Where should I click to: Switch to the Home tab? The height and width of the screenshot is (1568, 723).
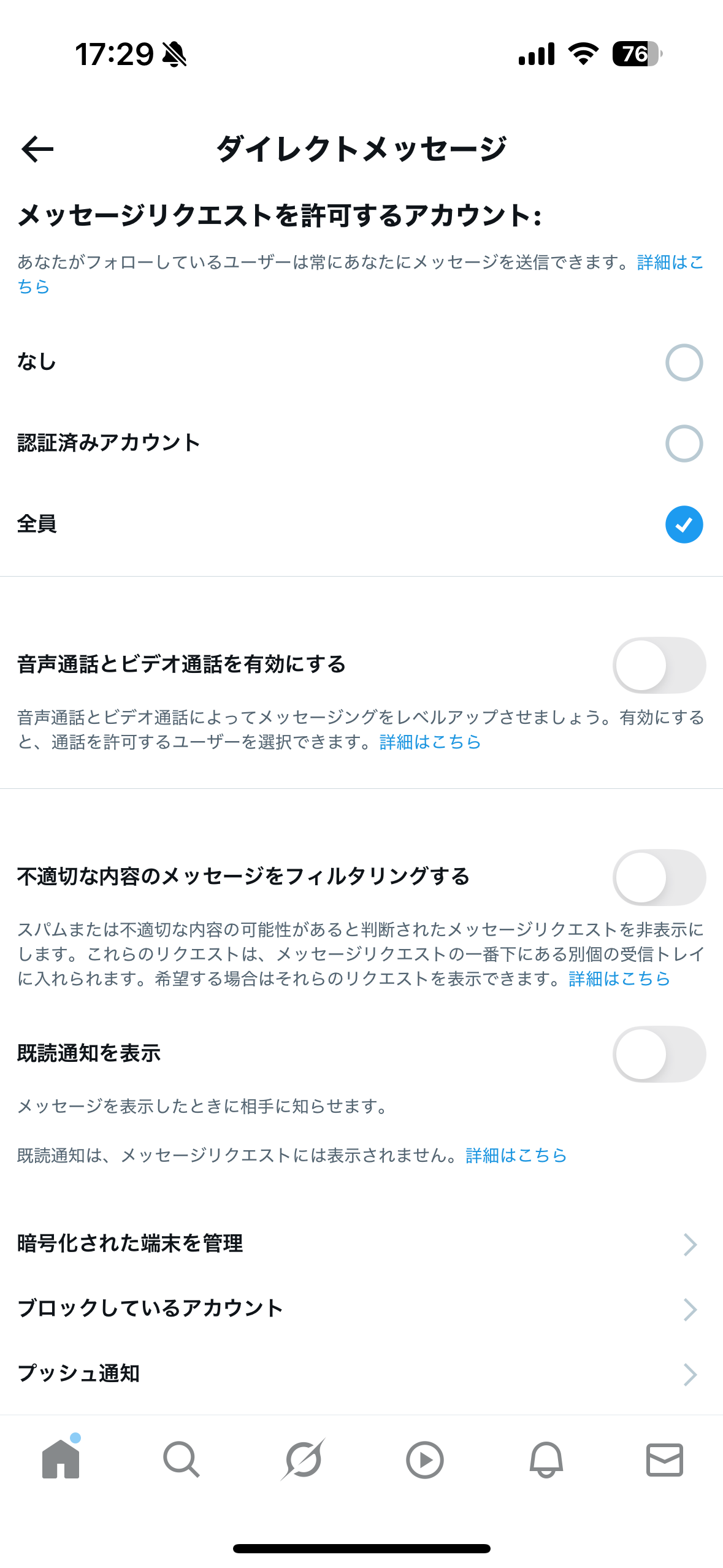pyautogui.click(x=61, y=1459)
